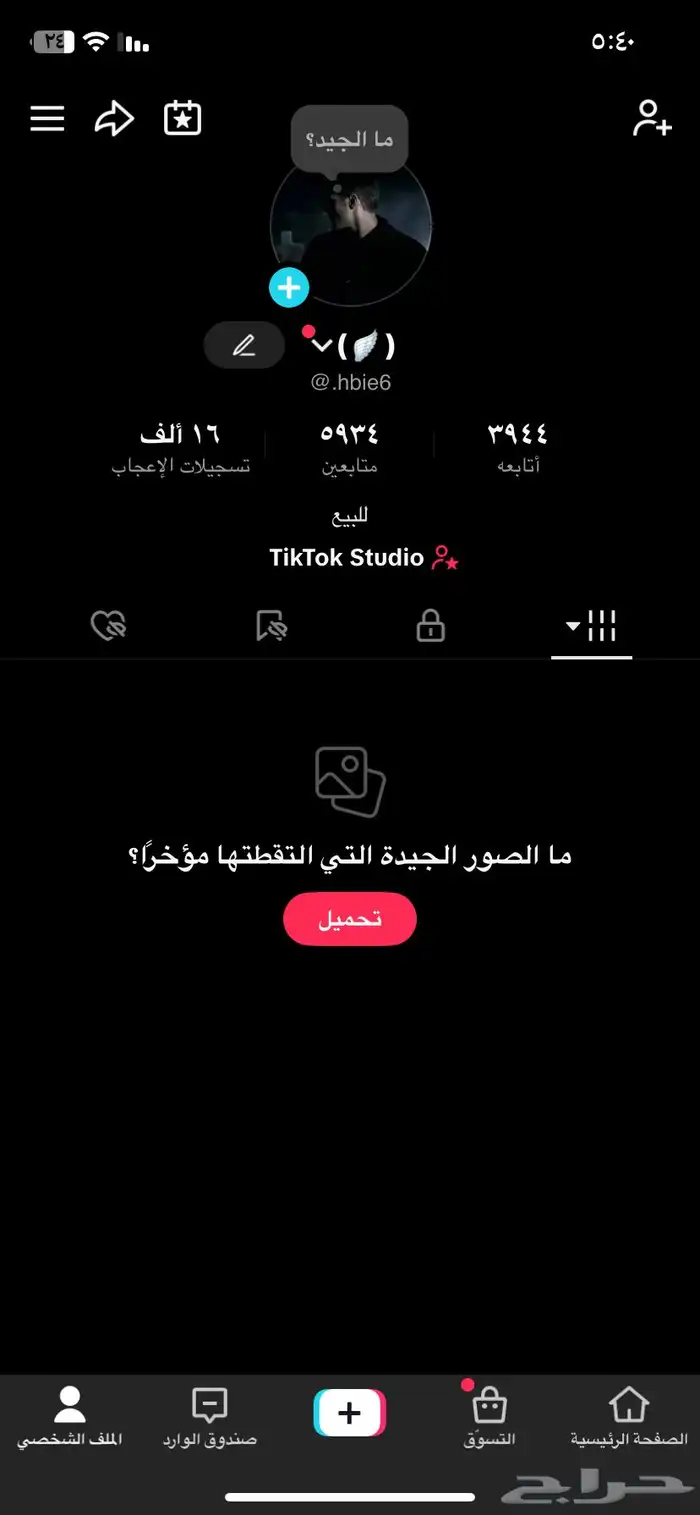Share this profile
Image resolution: width=700 pixels, height=1515 pixels.
pyautogui.click(x=114, y=119)
